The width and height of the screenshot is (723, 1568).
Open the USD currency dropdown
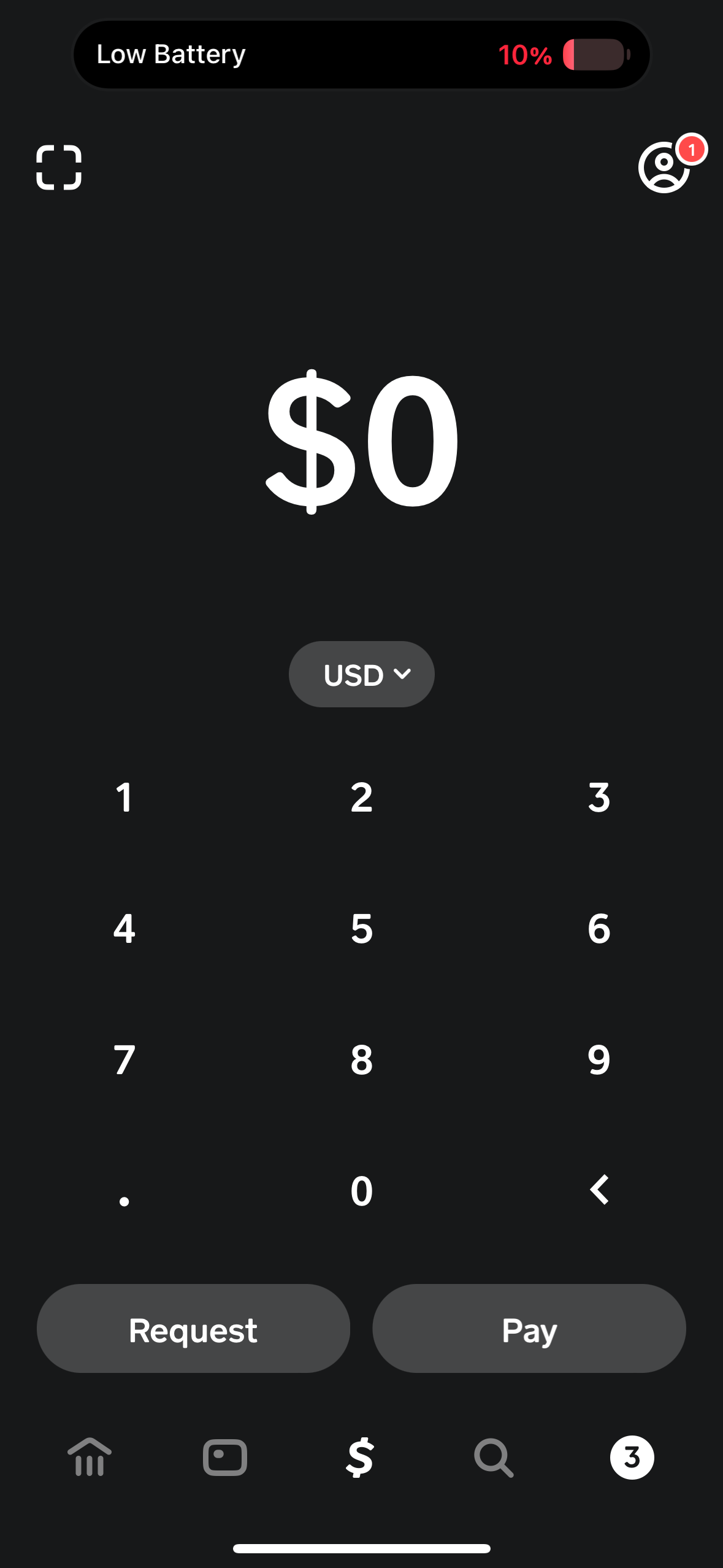(x=361, y=674)
